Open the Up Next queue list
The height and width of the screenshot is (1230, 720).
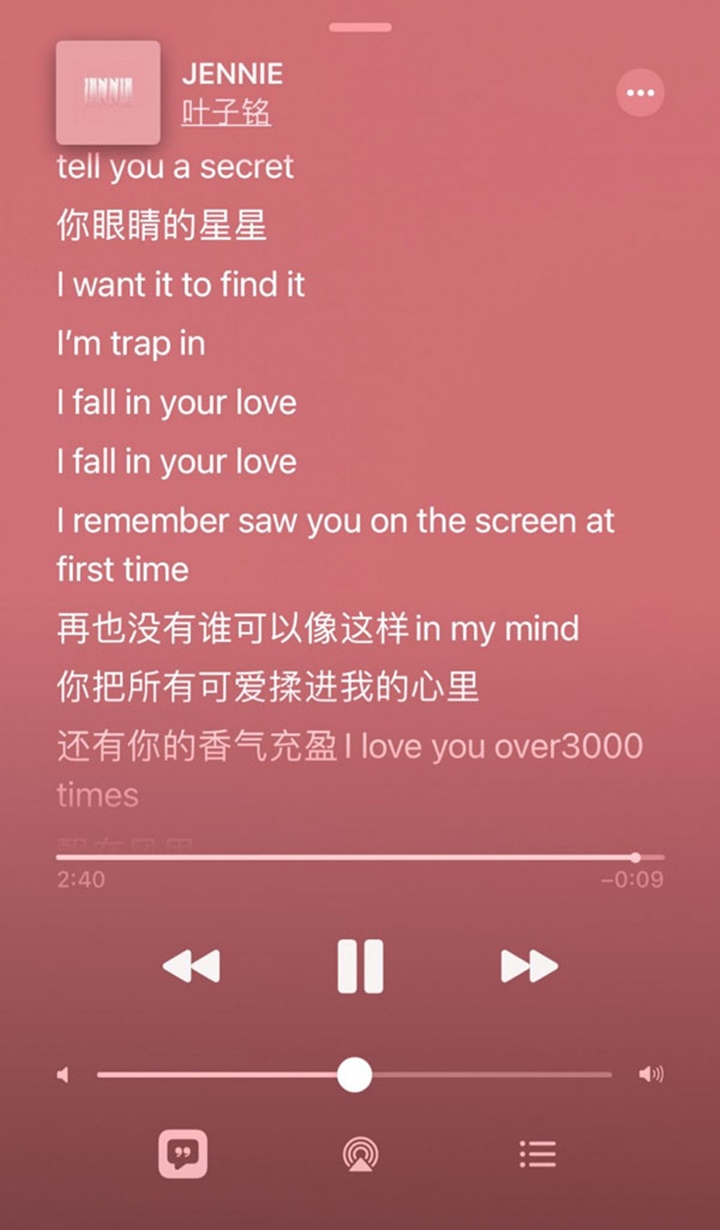coord(537,1154)
